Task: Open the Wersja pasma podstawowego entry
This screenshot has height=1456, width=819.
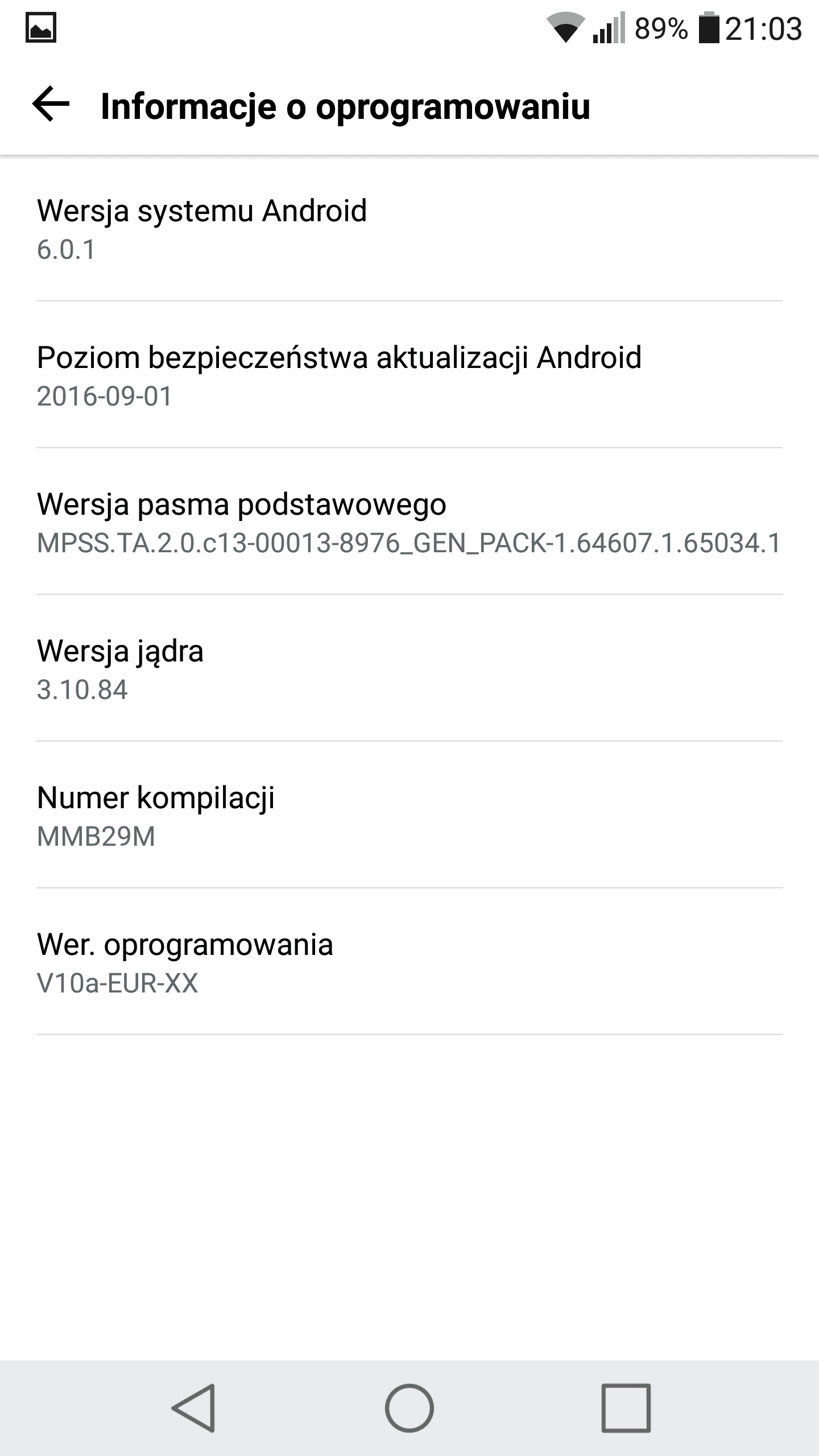Action: (409, 522)
